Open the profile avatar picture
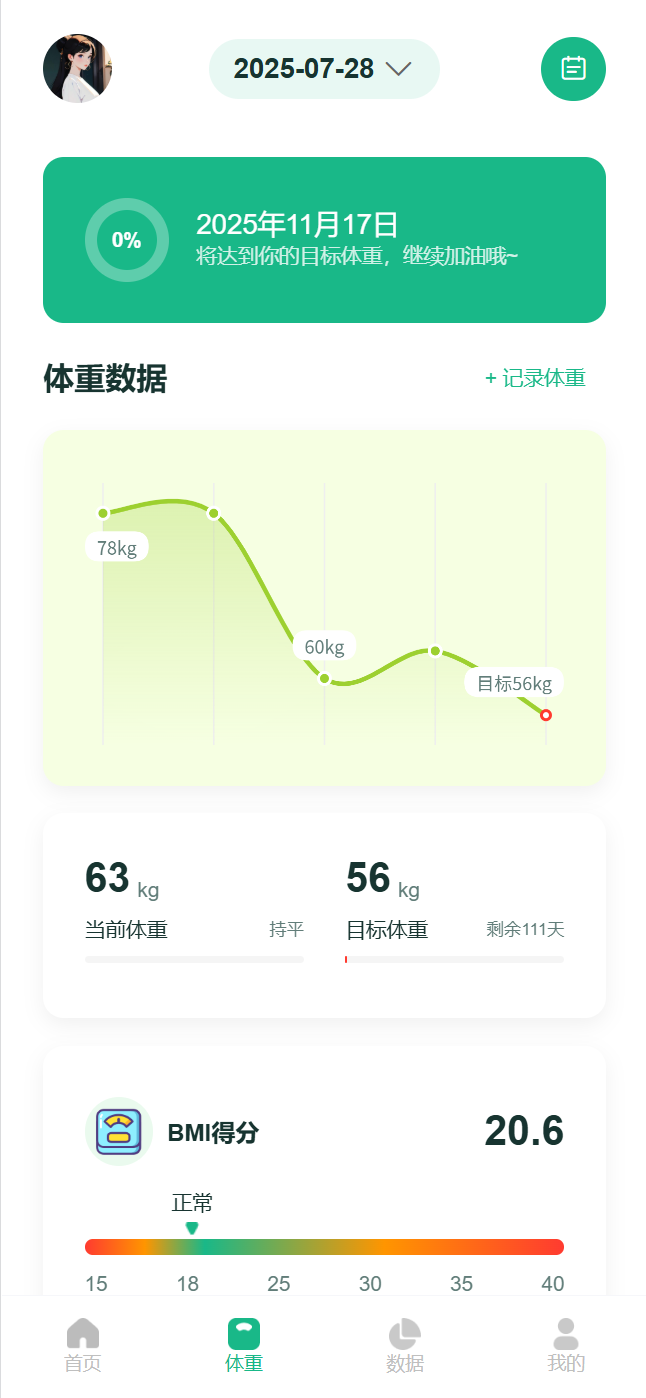This screenshot has height=1398, width=646. pos(77,69)
